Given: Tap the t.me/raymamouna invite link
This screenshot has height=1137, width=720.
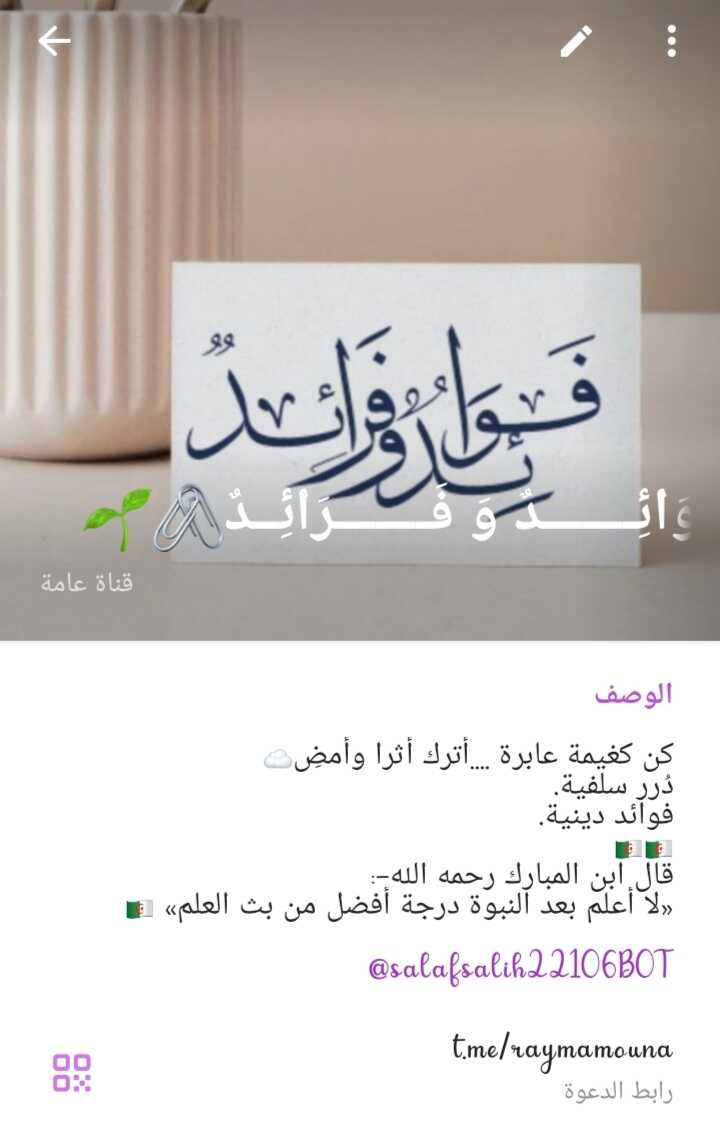Looking at the screenshot, I should pyautogui.click(x=562, y=1049).
